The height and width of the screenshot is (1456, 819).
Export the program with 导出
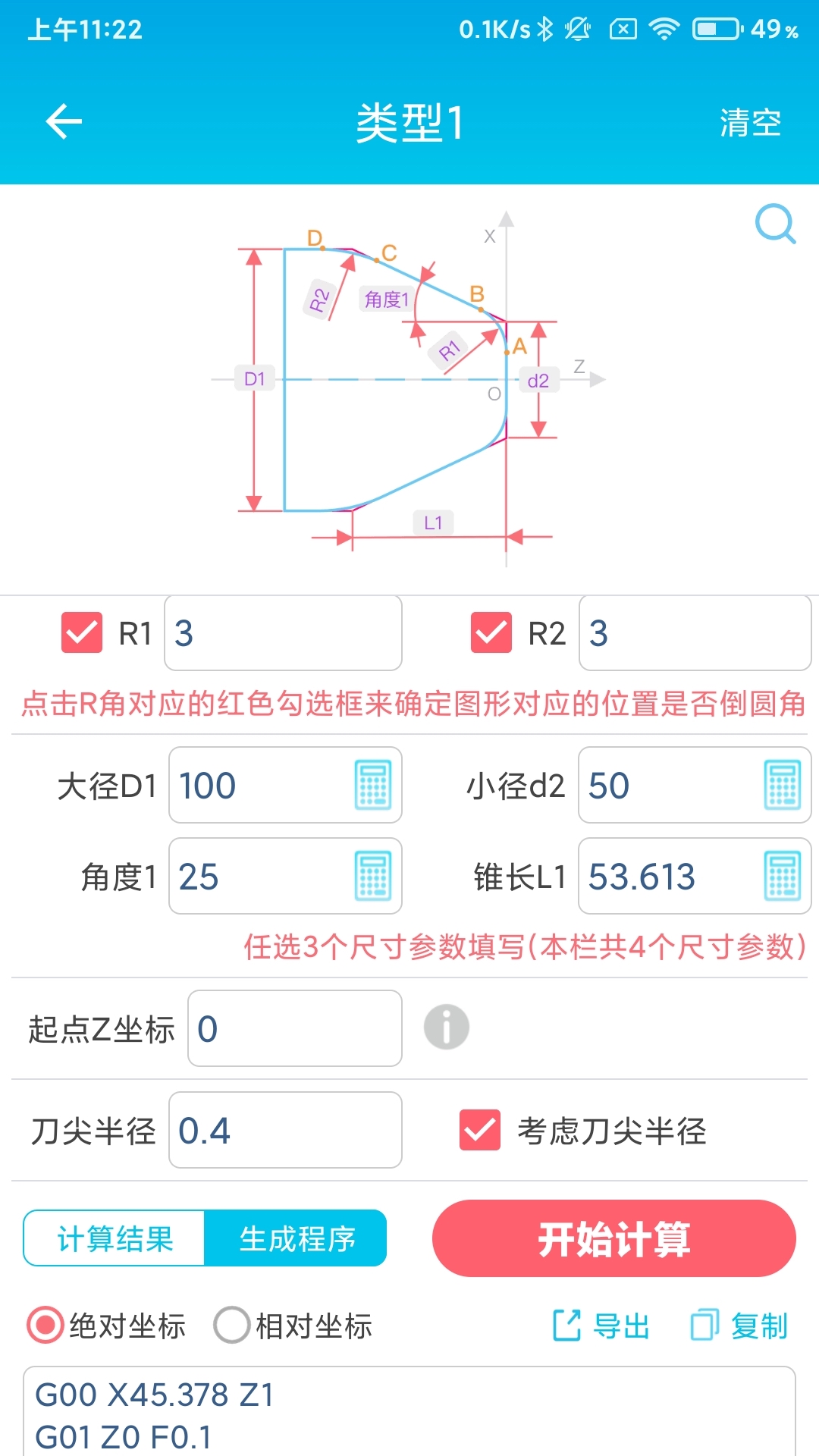pyautogui.click(x=601, y=1326)
